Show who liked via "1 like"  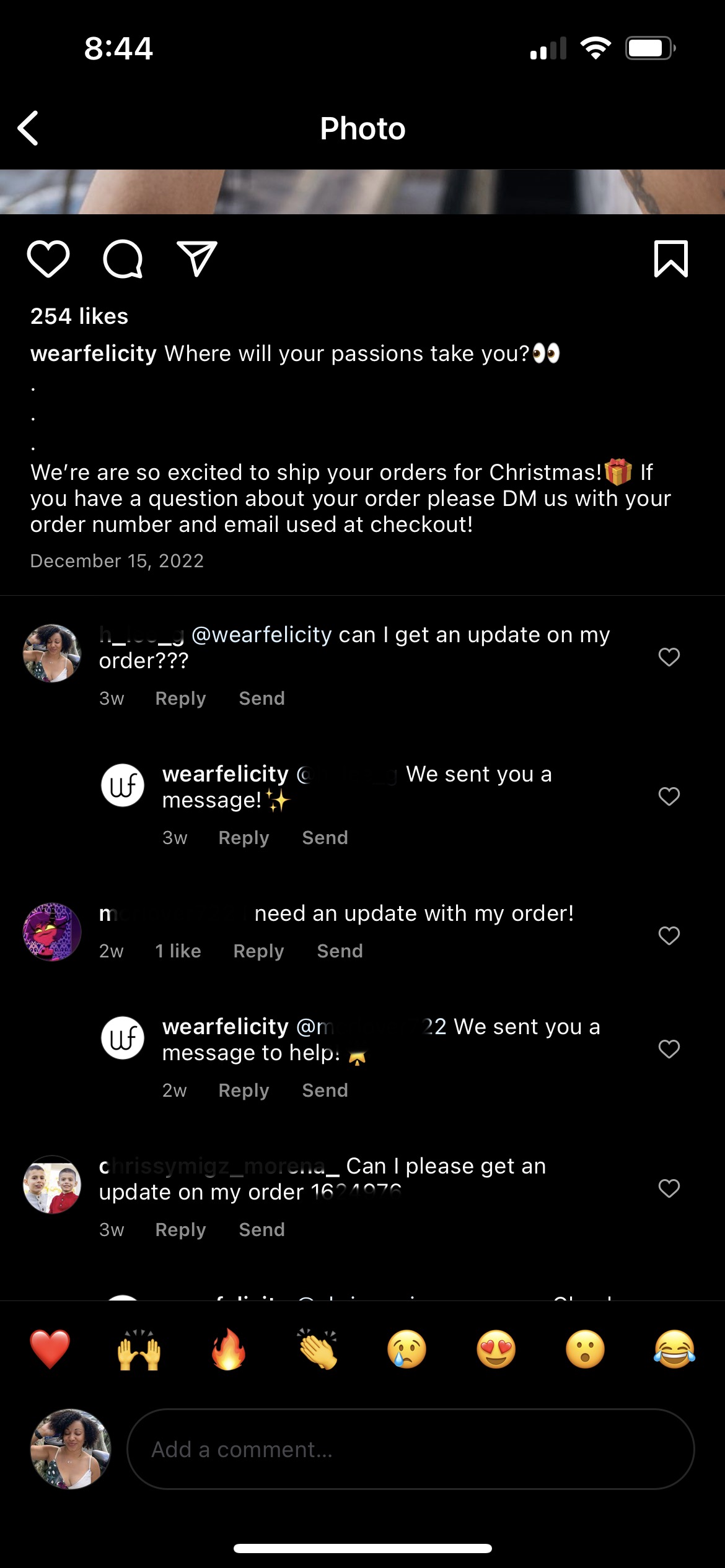tap(178, 951)
